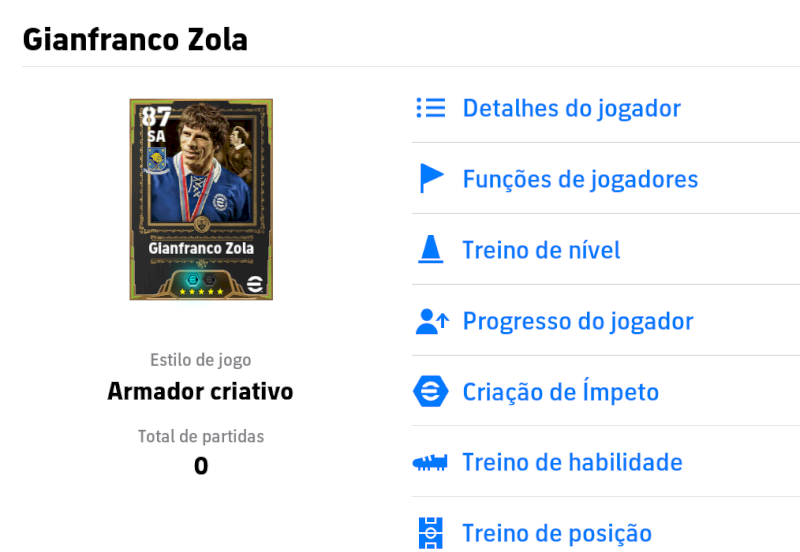This screenshot has height=552, width=800.
Task: Open Funções de jogadores
Action: pos(579,180)
